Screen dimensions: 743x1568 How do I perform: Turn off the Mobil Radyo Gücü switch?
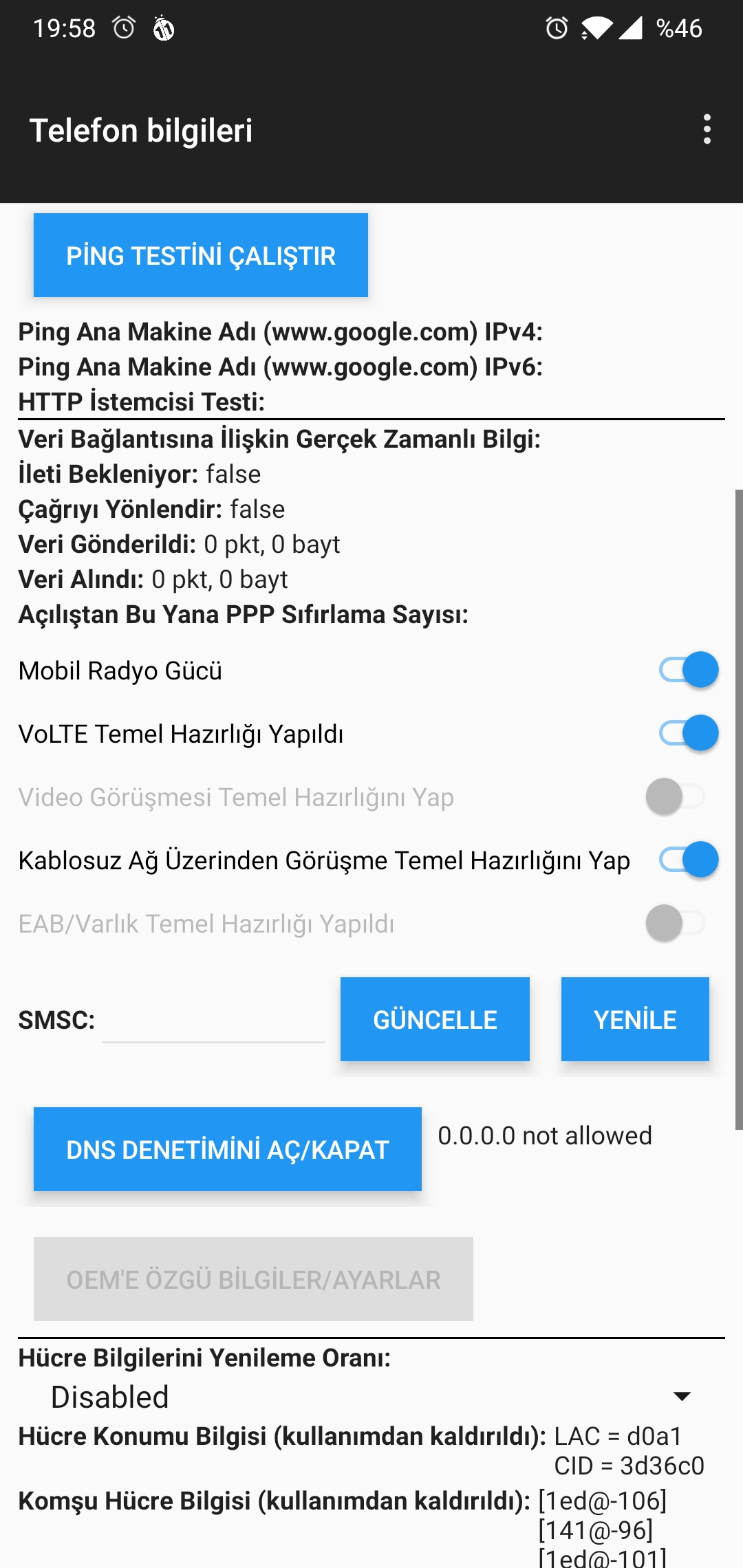(689, 670)
